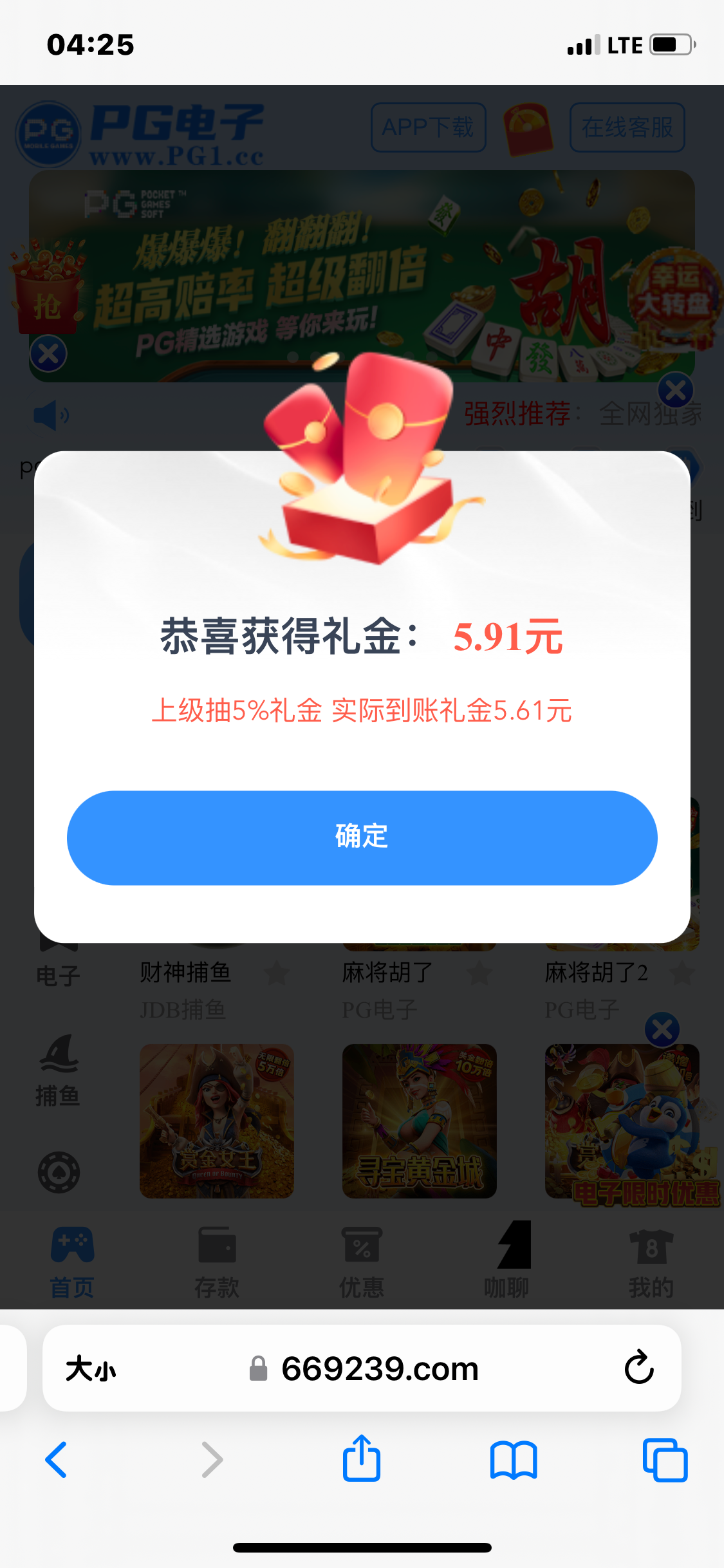Image resolution: width=724 pixels, height=1568 pixels.
Task: Select the 669239.com address bar
Action: (380, 1368)
